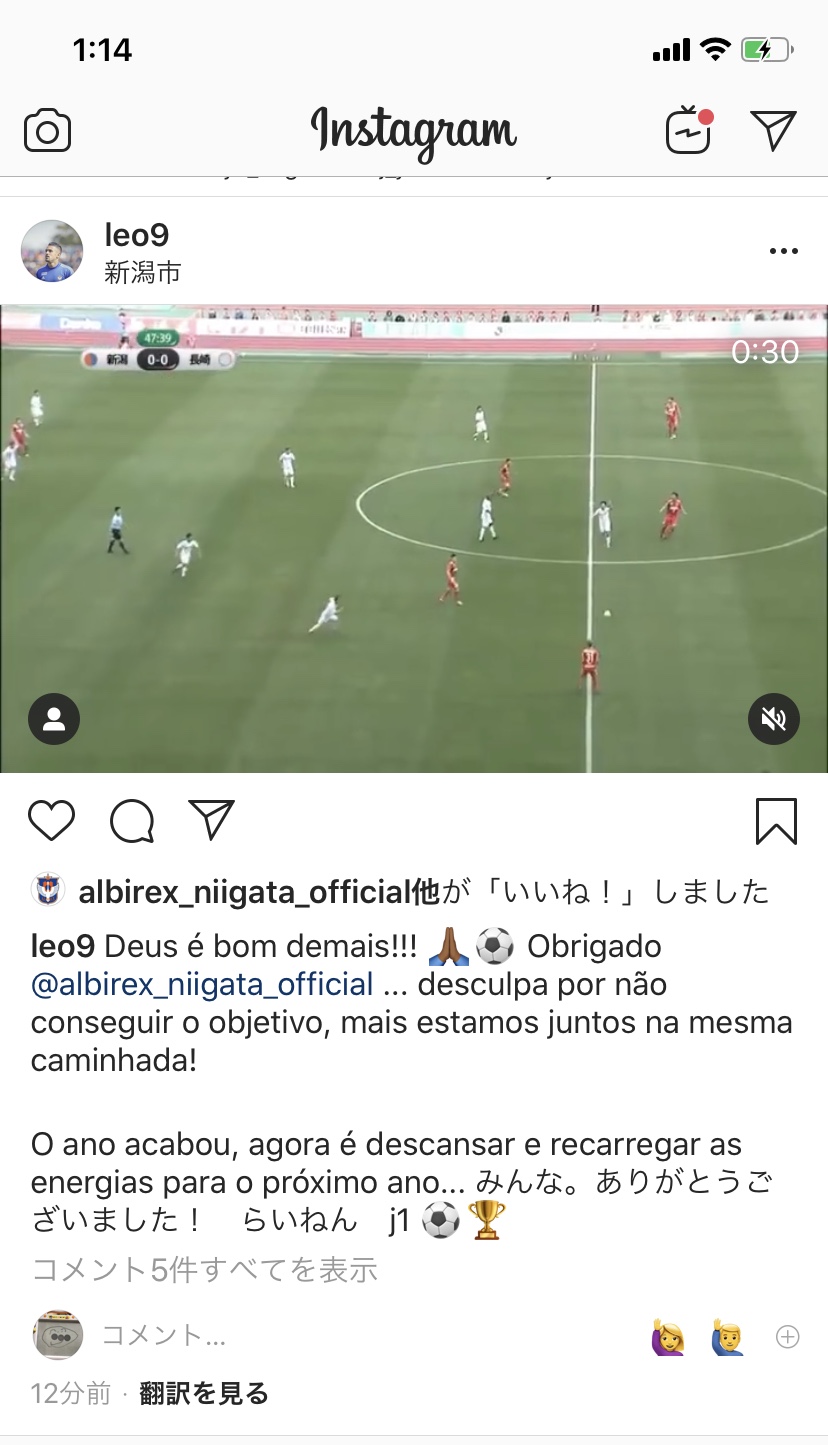Open the camera from the top bar

(x=47, y=131)
